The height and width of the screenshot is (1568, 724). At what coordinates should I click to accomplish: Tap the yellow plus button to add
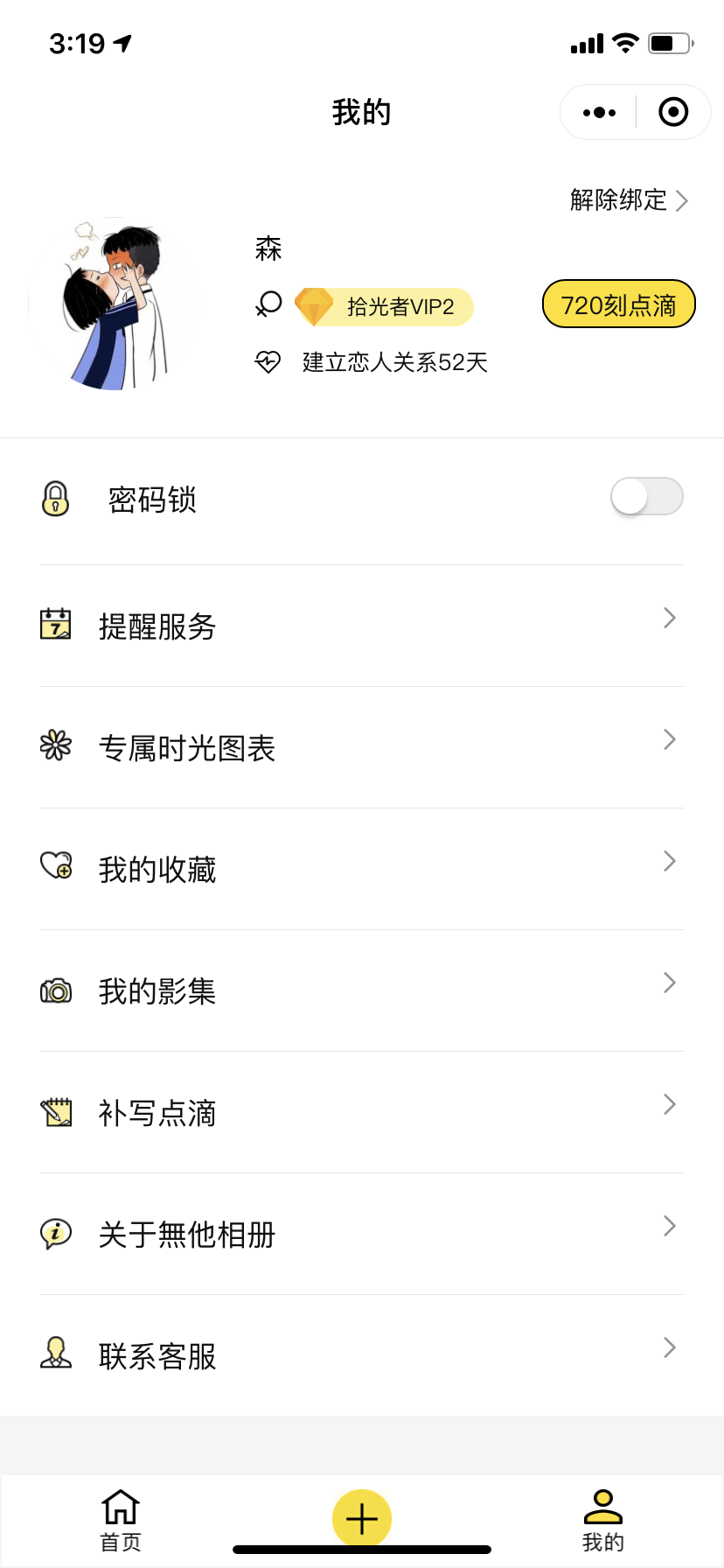pyautogui.click(x=362, y=1519)
